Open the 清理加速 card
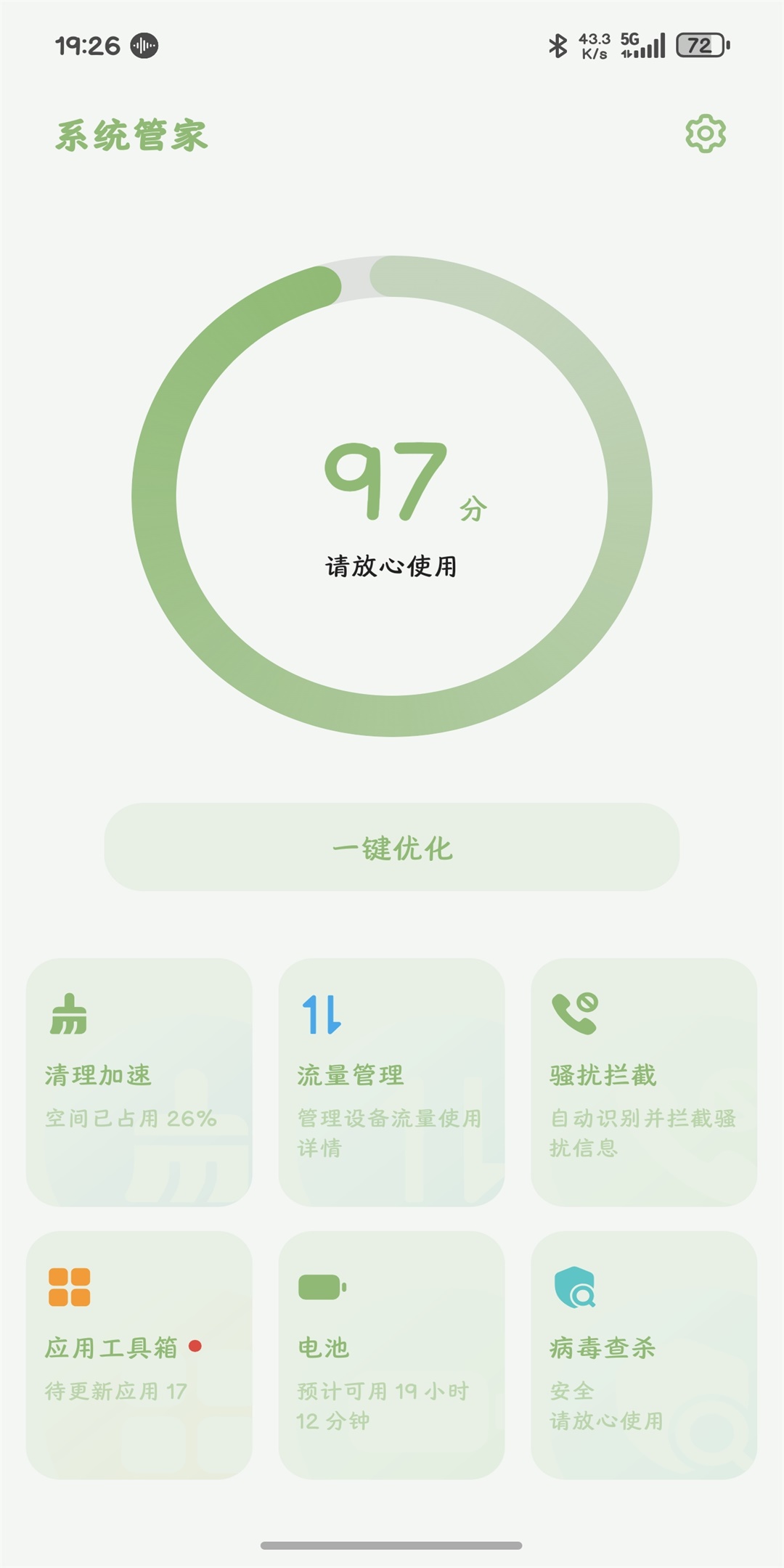Screen dimensions: 784x1568 click(x=139, y=1082)
